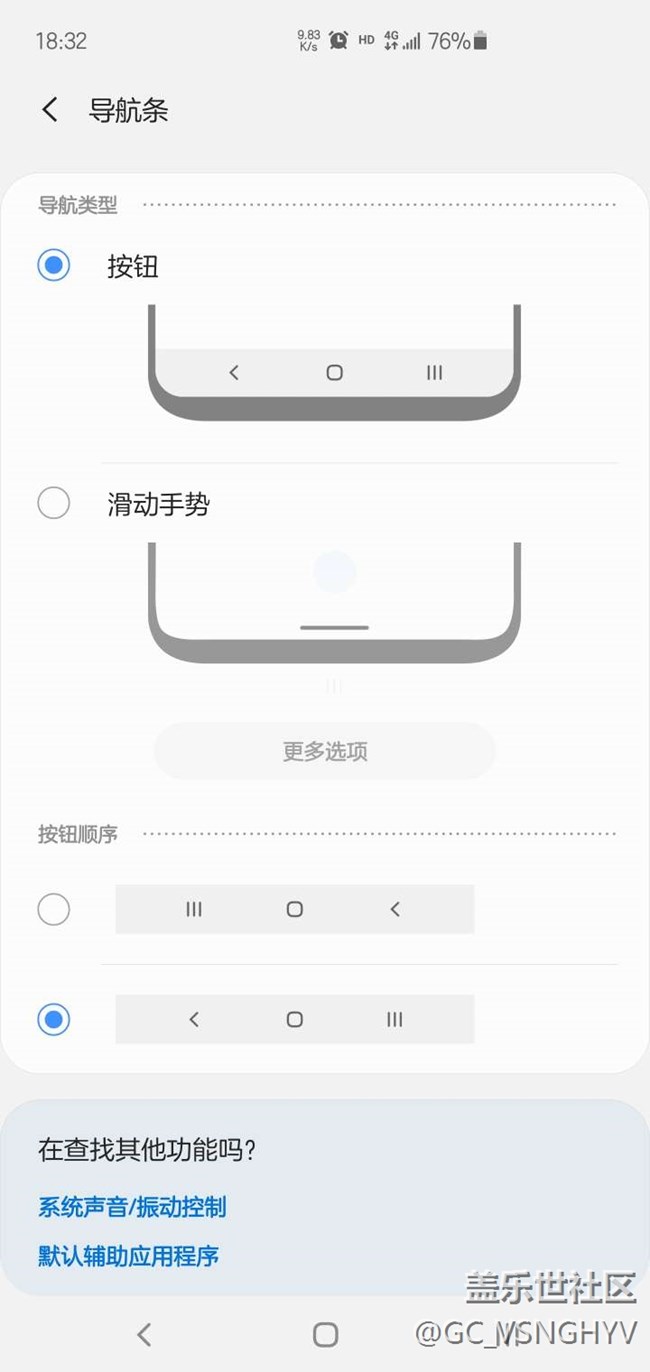
Task: Select button order with back first
Action: (x=54, y=1020)
